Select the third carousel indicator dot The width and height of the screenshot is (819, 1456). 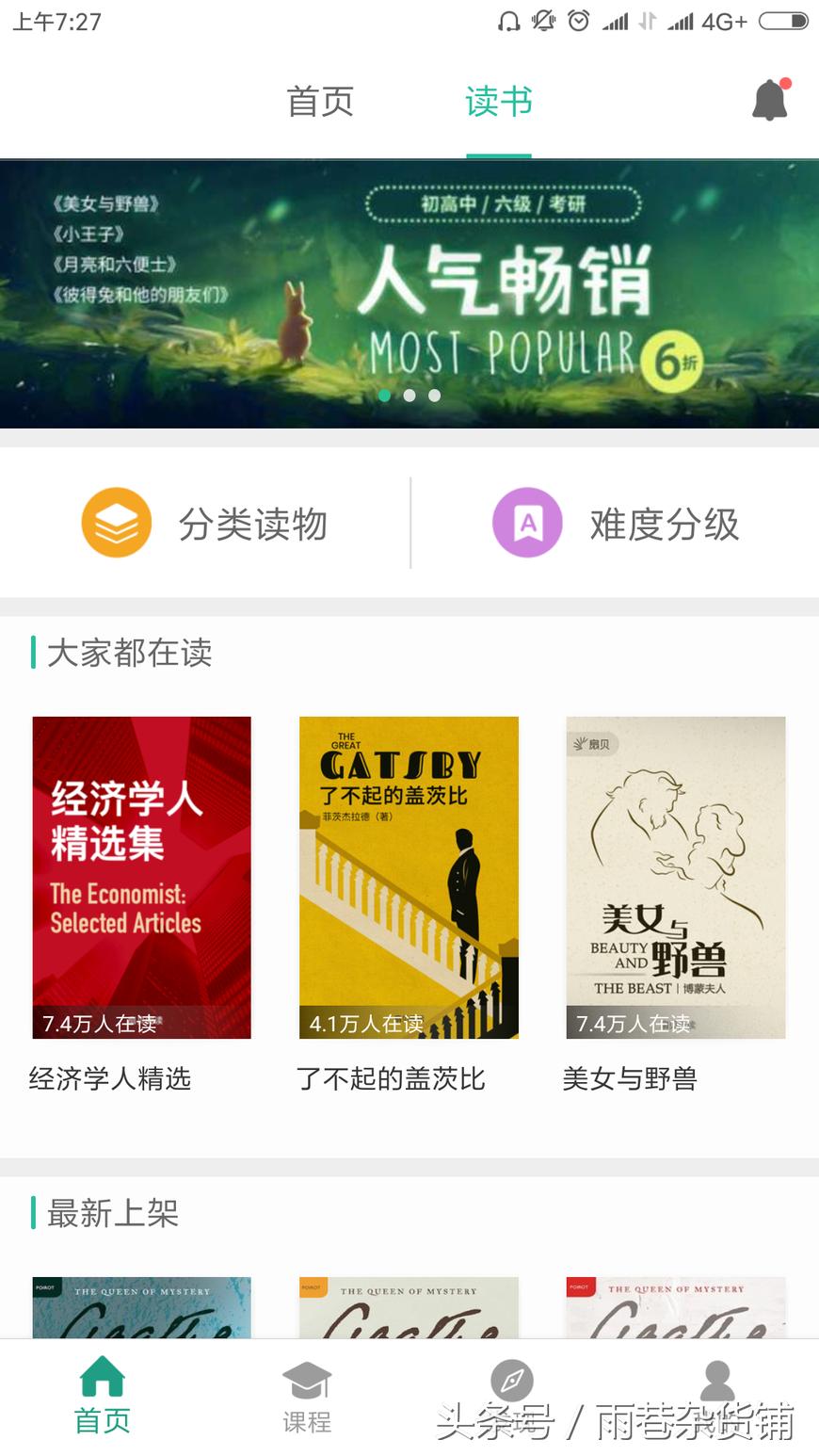pyautogui.click(x=434, y=396)
